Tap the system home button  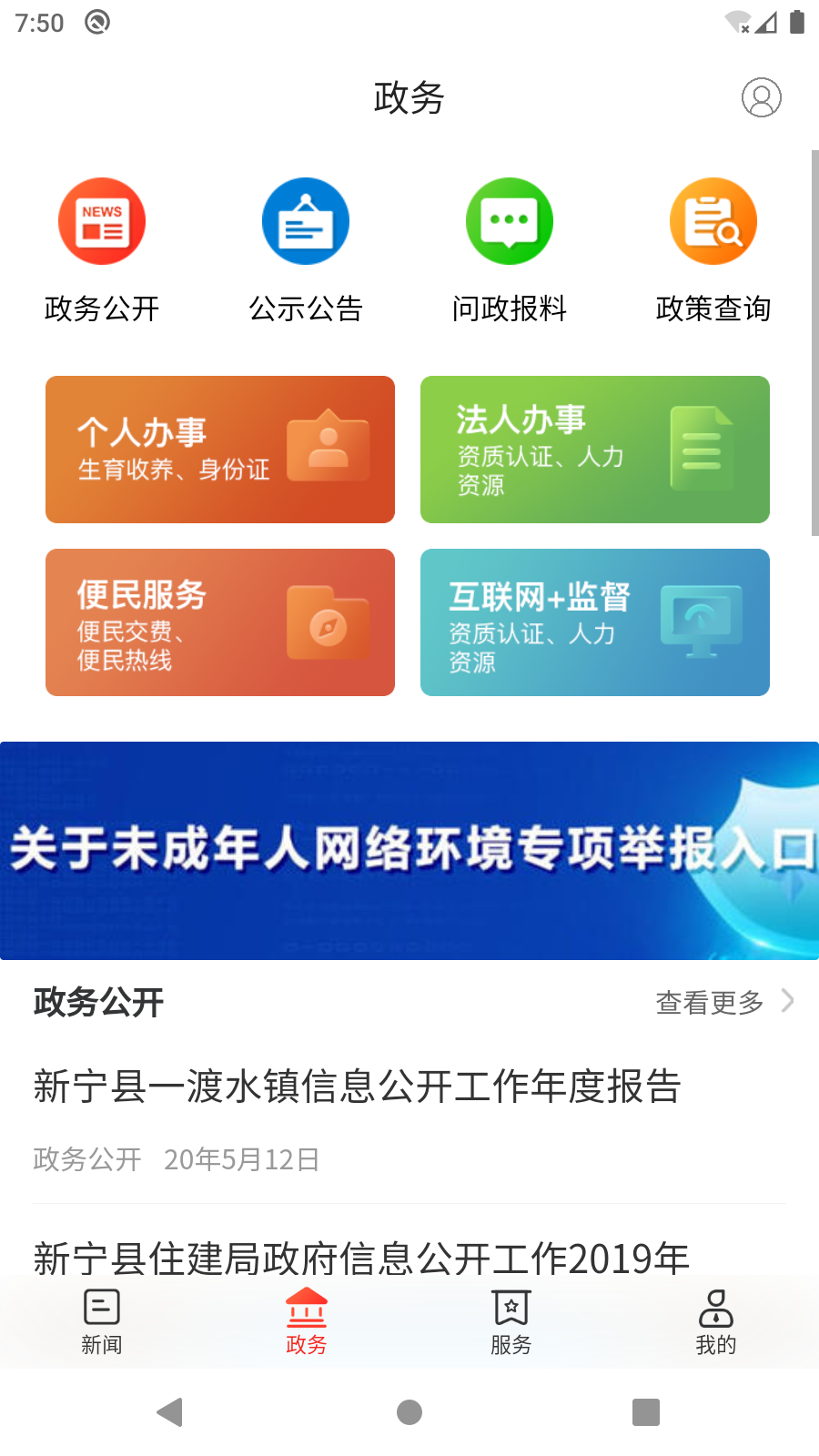409,1412
